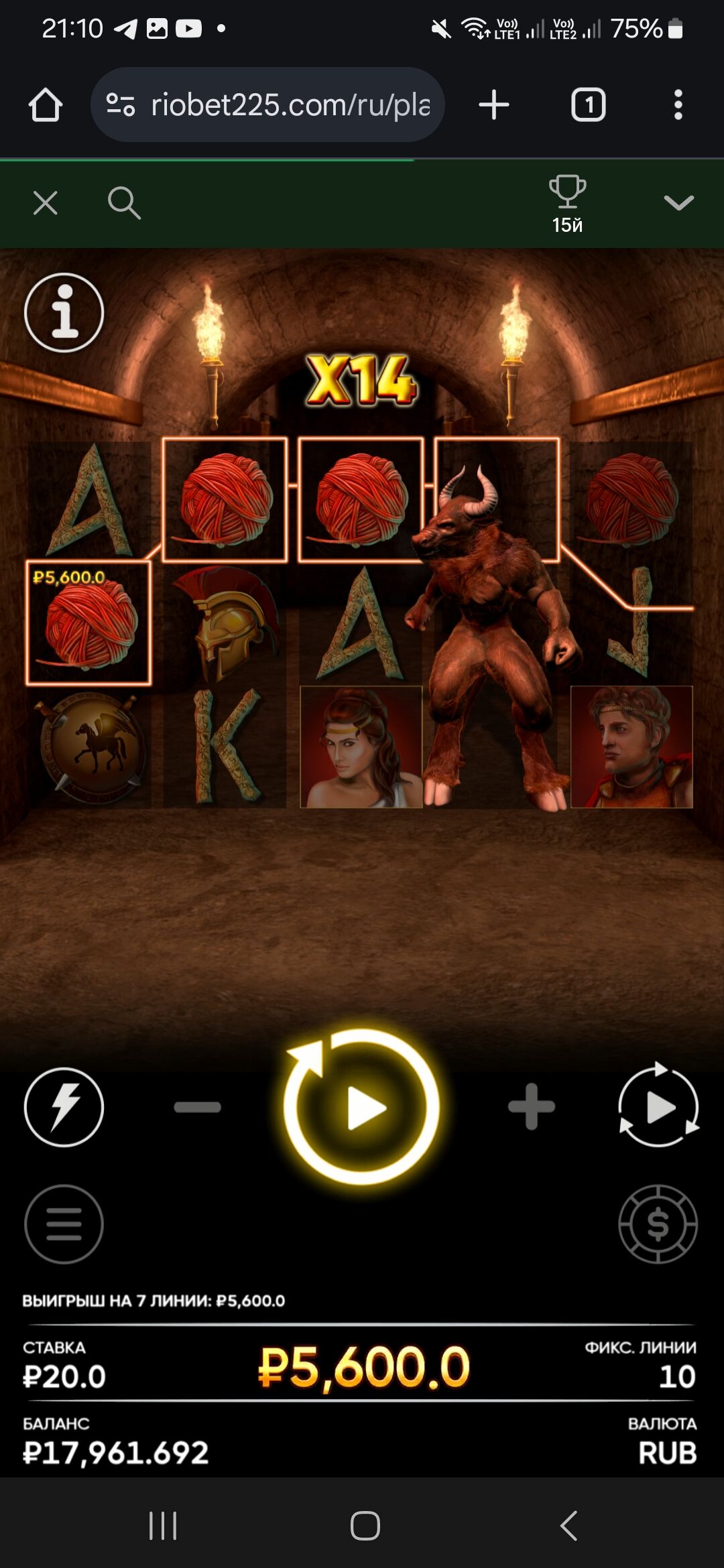Spin the reels
Image resolution: width=724 pixels, height=1568 pixels.
(x=362, y=1107)
